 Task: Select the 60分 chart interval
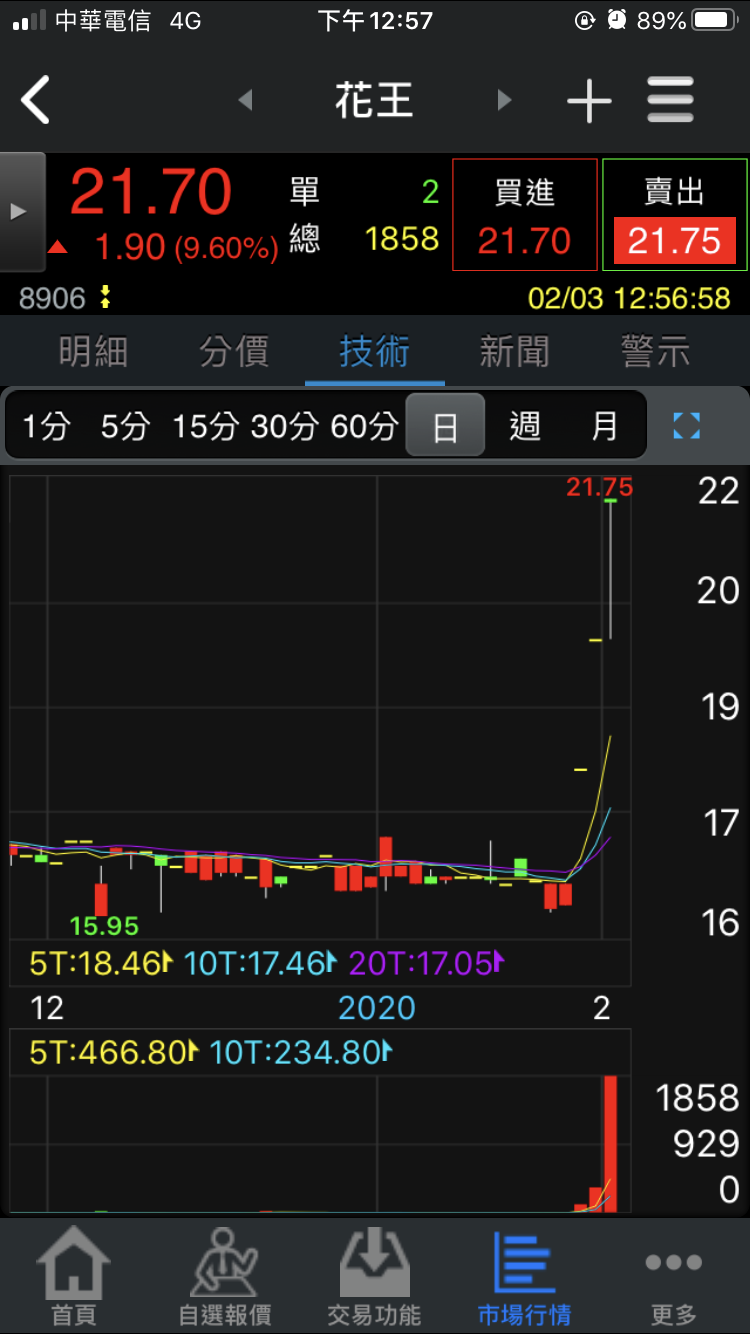tap(364, 427)
